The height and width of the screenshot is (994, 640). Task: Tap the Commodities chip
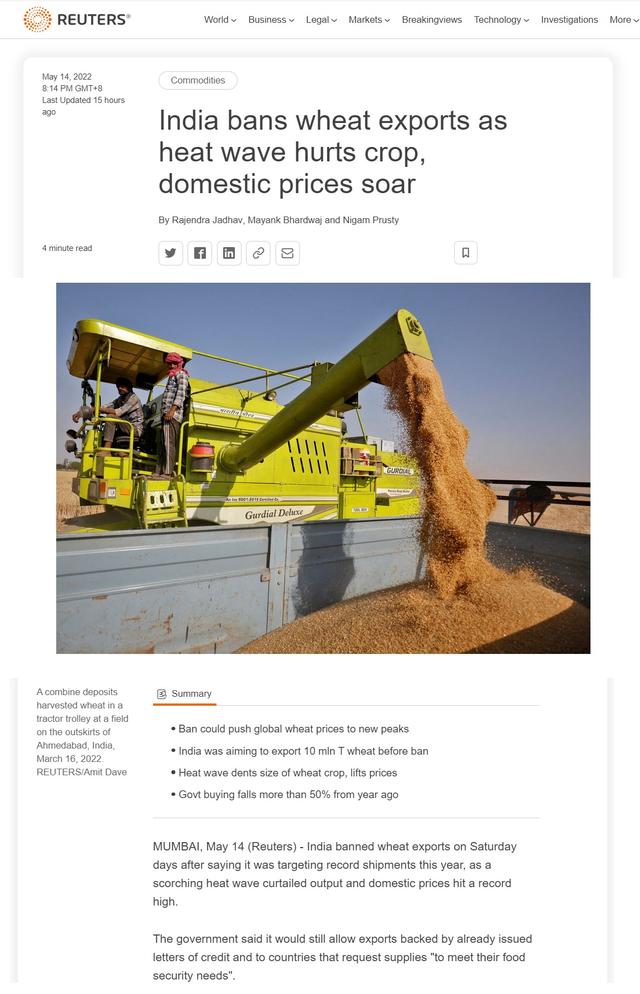pyautogui.click(x=198, y=80)
